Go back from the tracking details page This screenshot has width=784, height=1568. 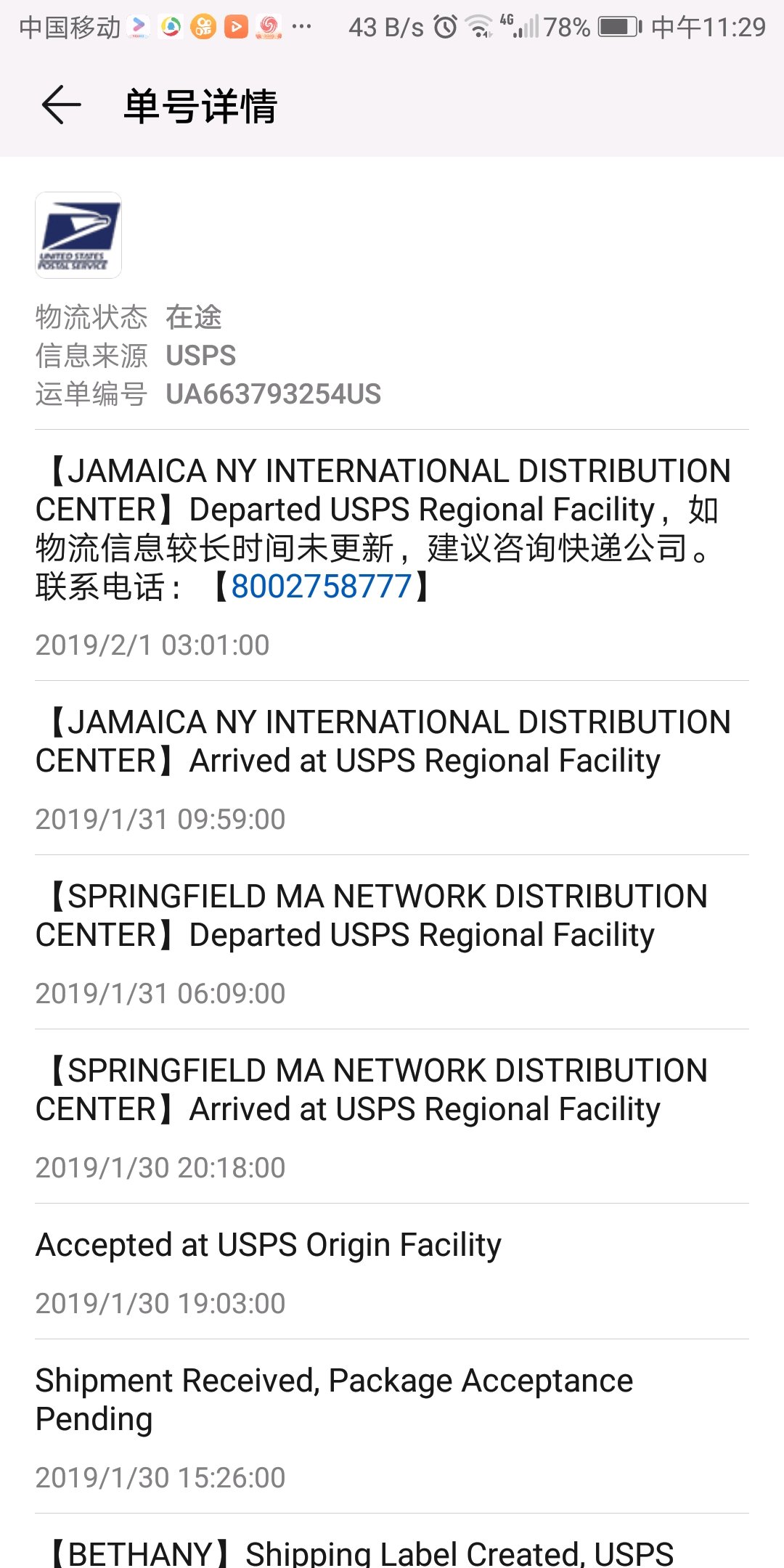point(61,105)
